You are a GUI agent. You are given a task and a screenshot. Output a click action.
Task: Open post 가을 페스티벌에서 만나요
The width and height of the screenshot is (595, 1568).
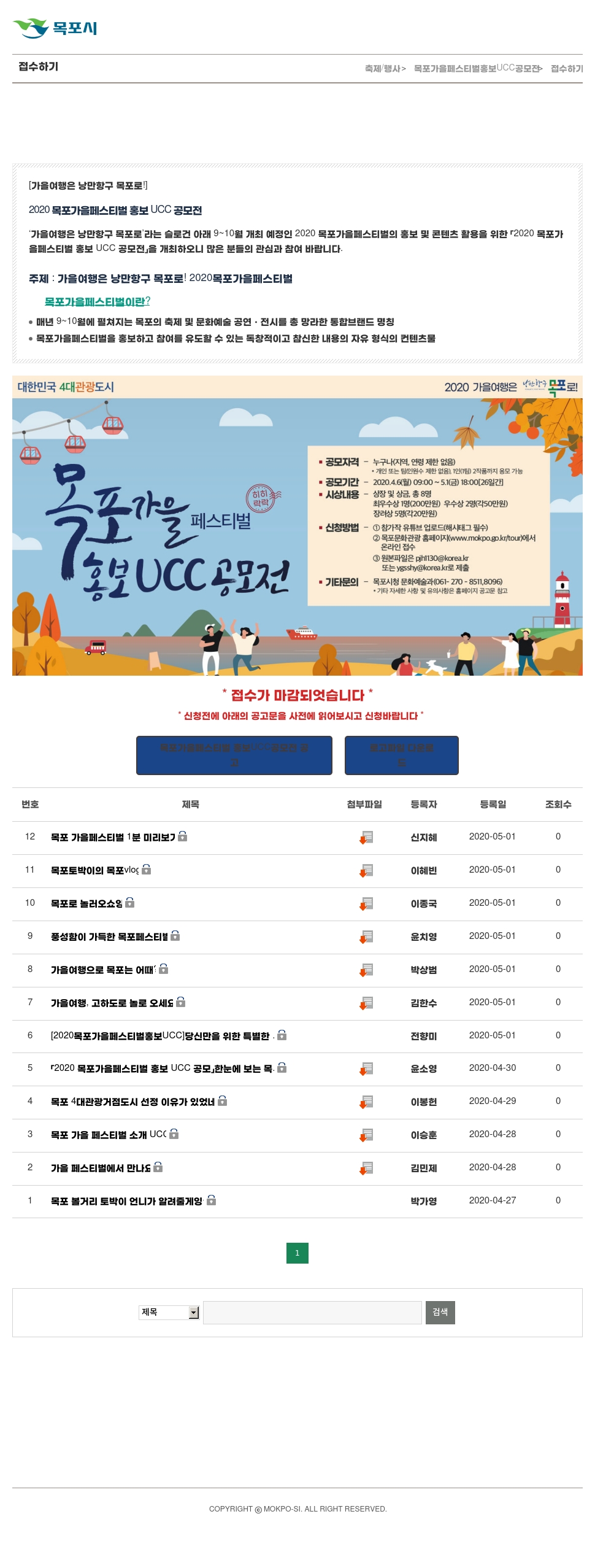click(101, 1168)
